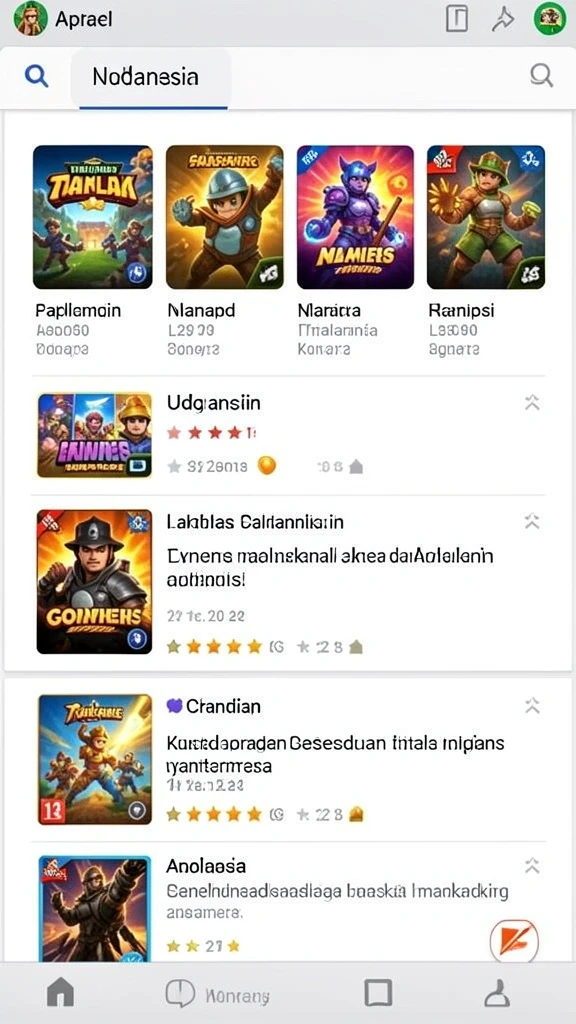Open the Crandian list entry
Viewport: 576px width, 1024px height.
pyautogui.click(x=291, y=760)
